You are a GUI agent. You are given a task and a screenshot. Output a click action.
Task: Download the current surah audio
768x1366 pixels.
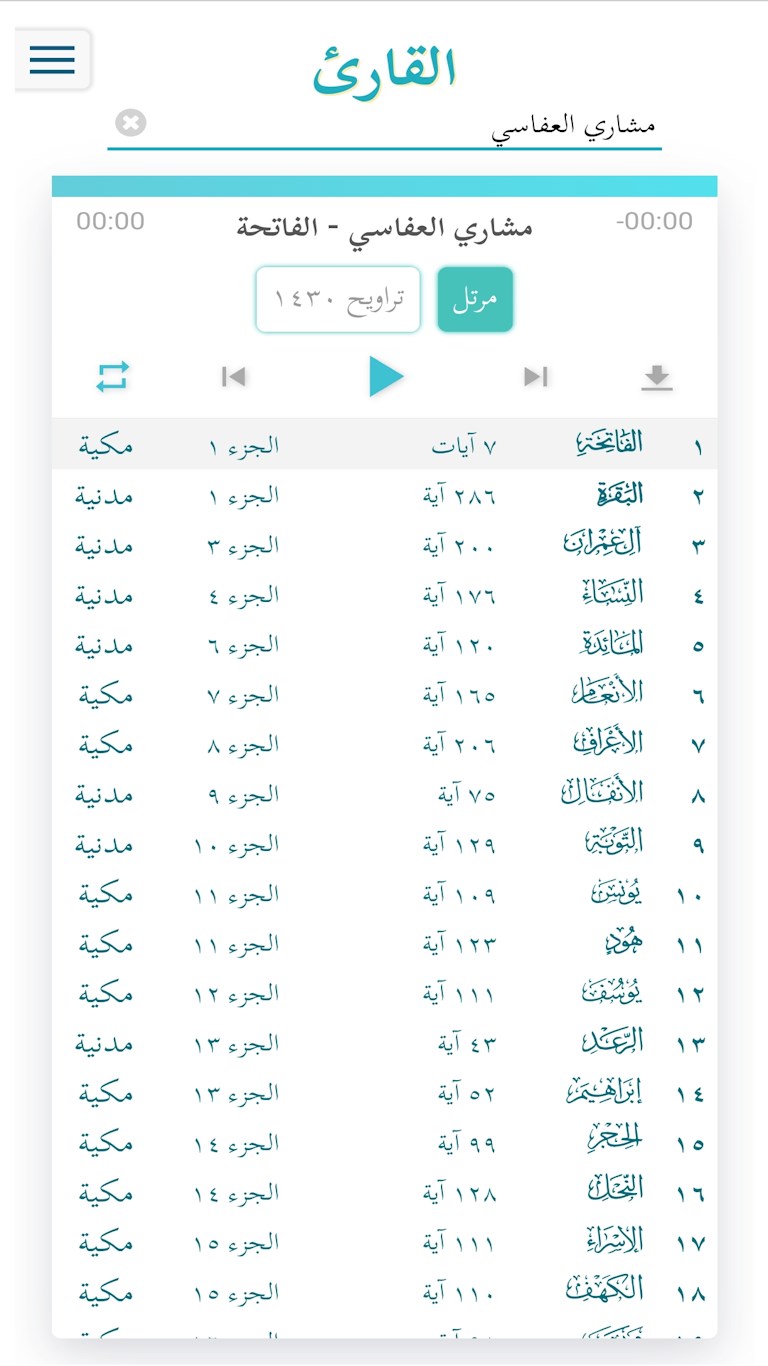pyautogui.click(x=656, y=378)
